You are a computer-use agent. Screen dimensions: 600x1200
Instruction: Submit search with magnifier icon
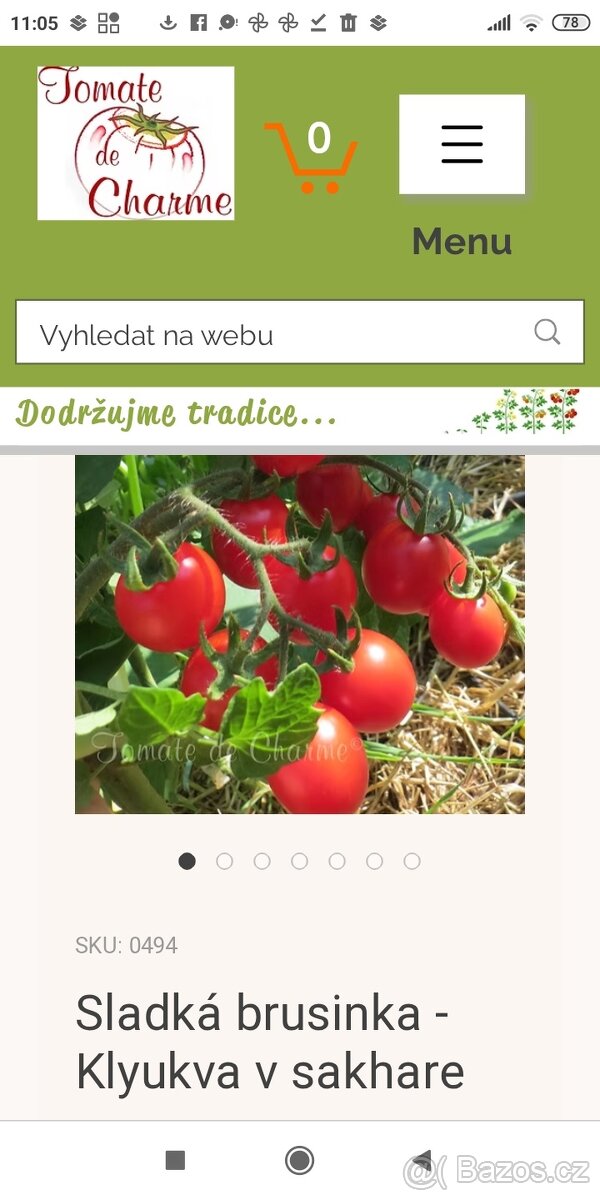[547, 332]
